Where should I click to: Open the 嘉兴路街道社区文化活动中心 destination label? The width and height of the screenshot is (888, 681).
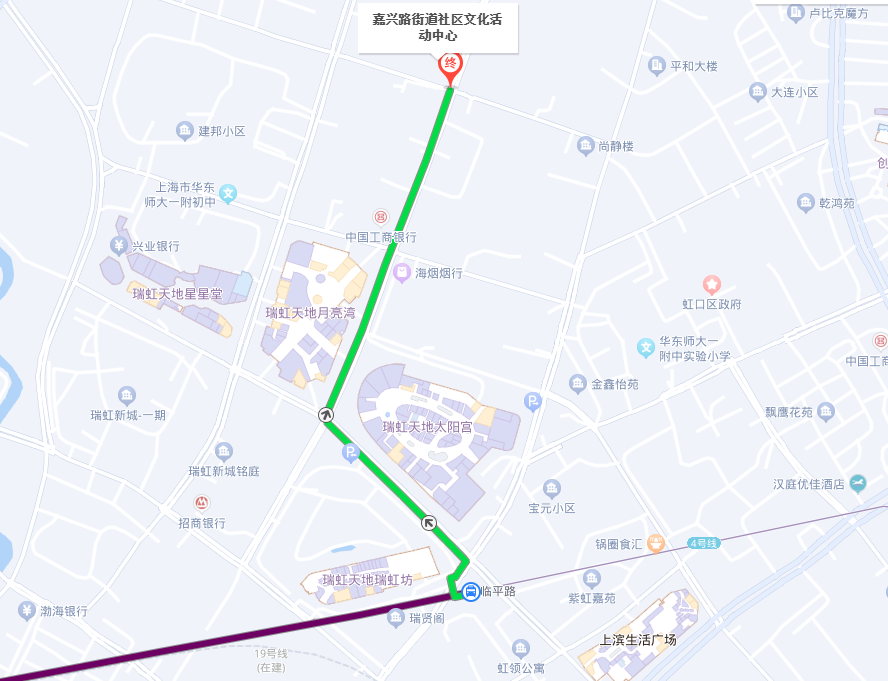coord(438,27)
